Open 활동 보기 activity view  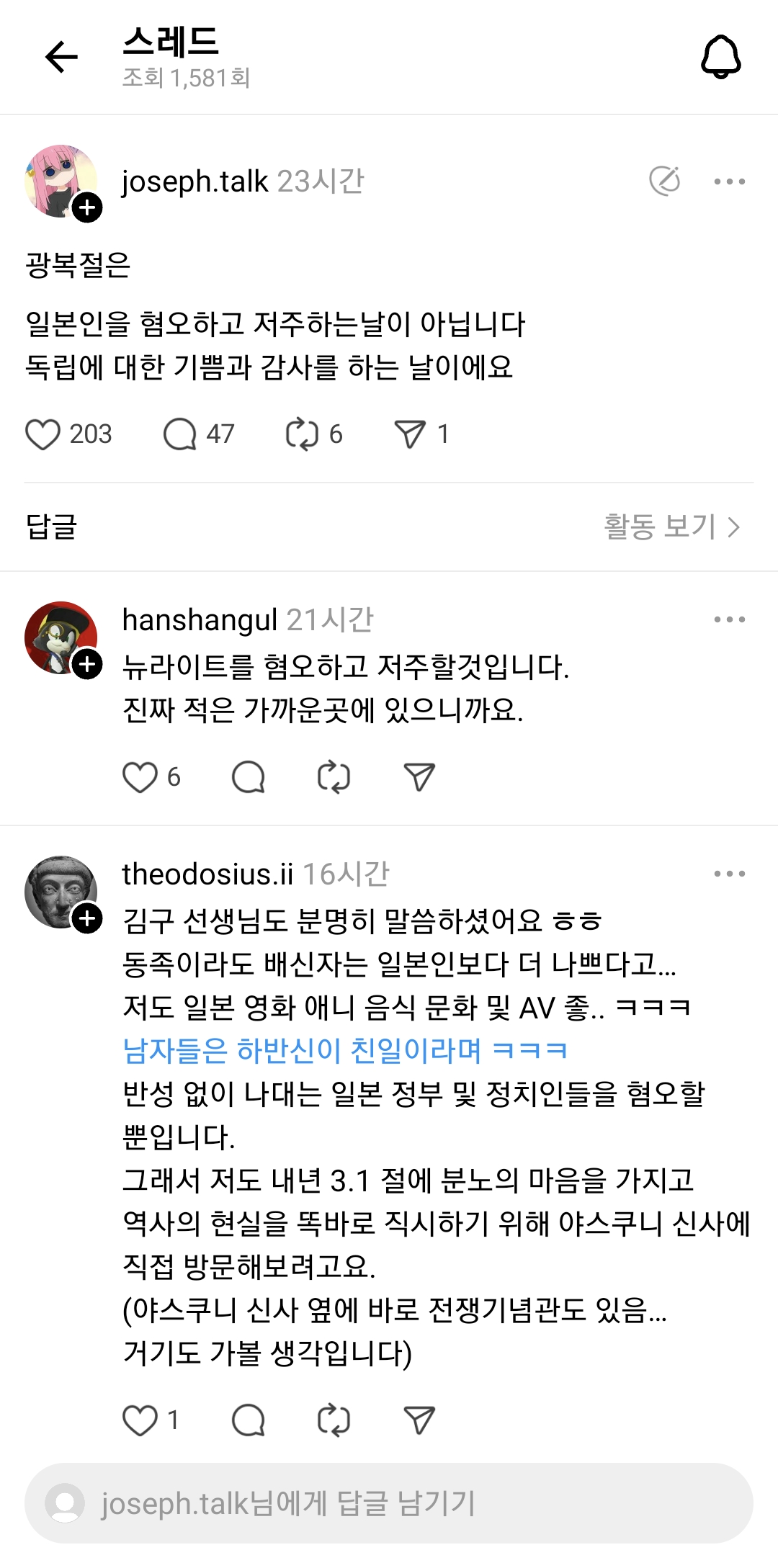671,527
